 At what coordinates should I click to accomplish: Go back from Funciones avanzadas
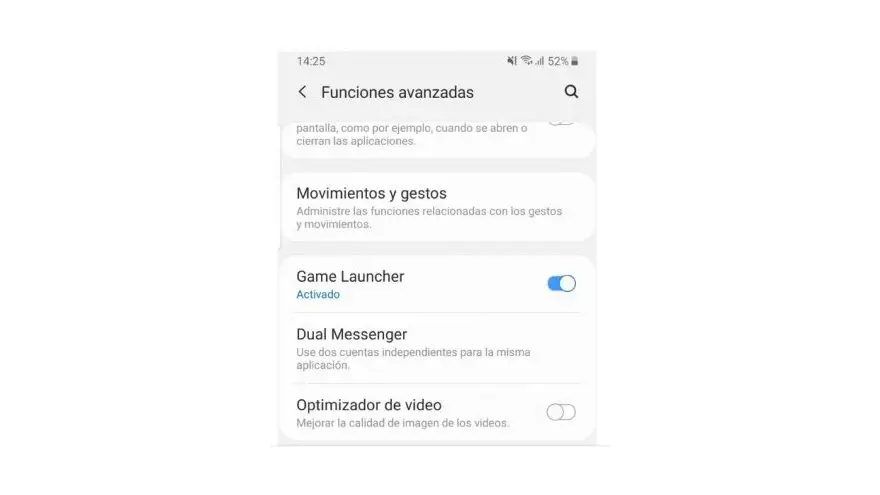pyautogui.click(x=302, y=92)
